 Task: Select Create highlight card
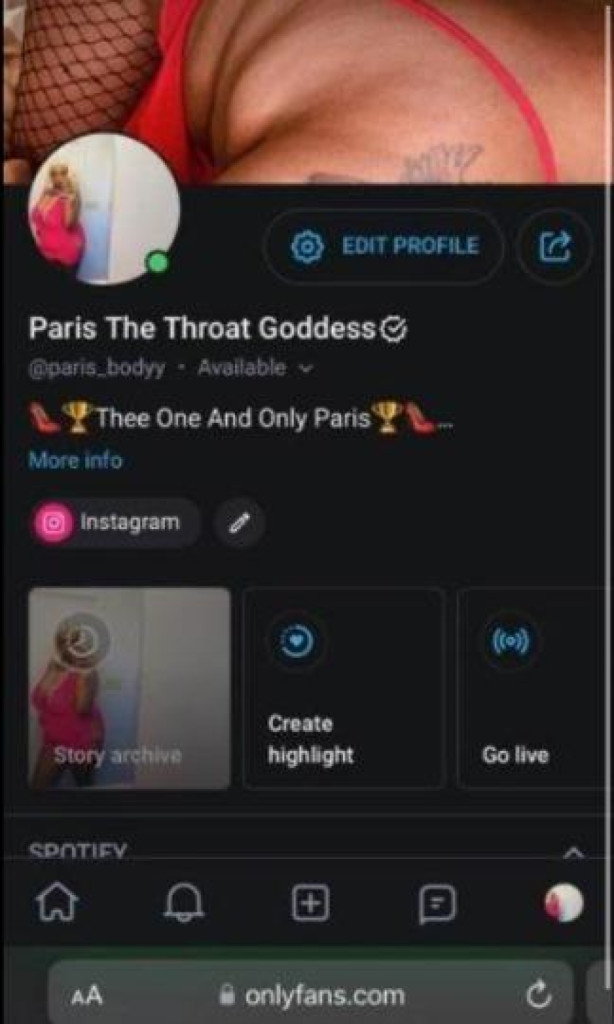[343, 688]
